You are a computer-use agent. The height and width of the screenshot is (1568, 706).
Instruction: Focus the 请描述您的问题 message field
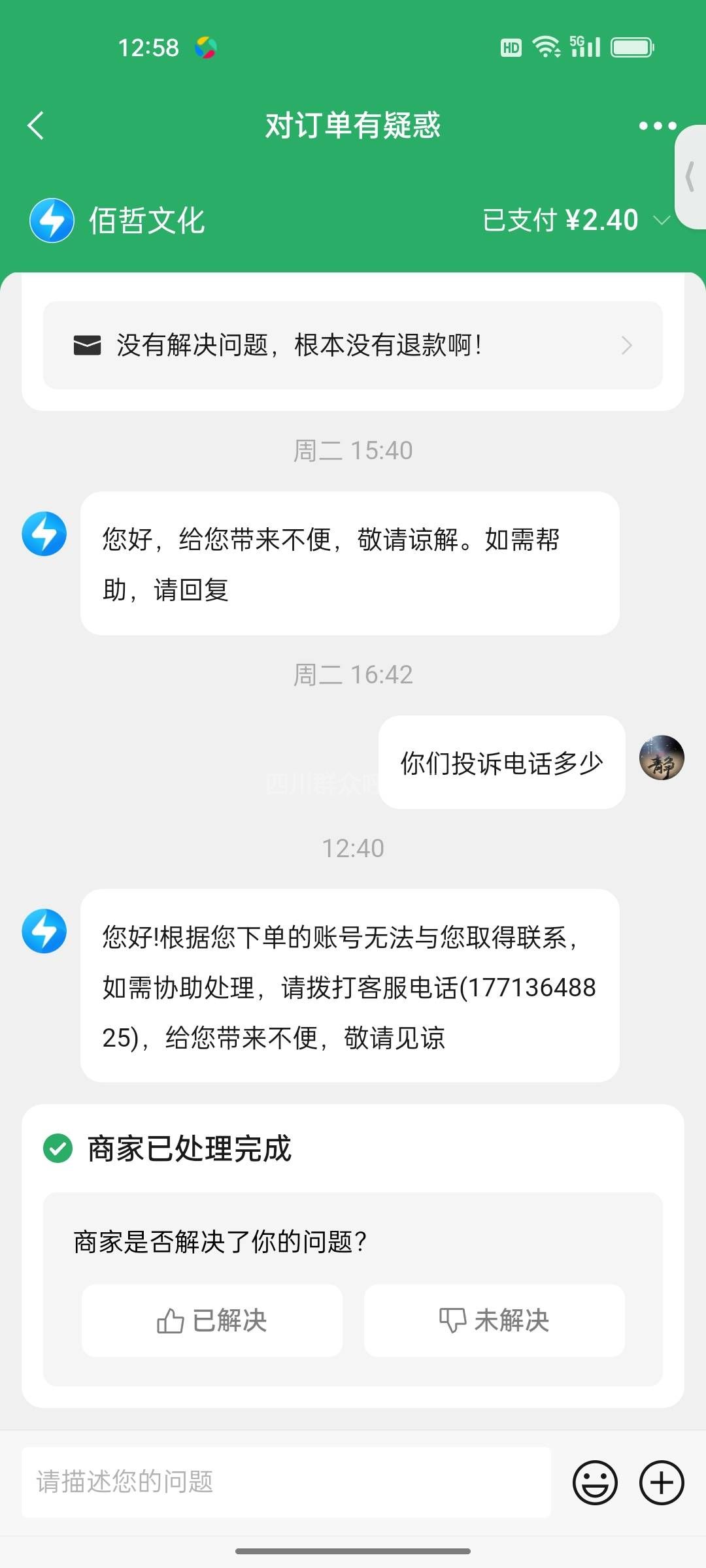click(286, 1482)
